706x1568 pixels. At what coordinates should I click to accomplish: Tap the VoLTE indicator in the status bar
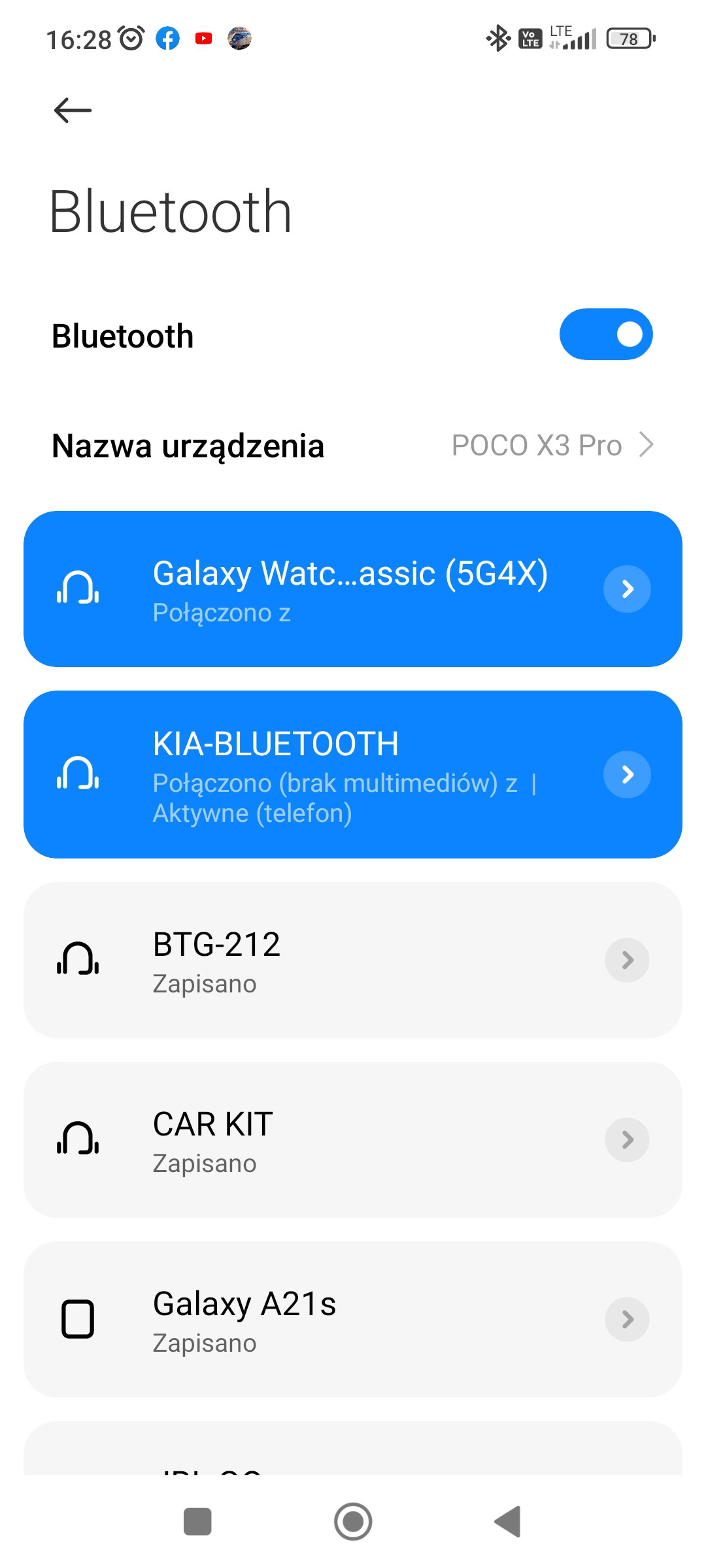tap(531, 39)
